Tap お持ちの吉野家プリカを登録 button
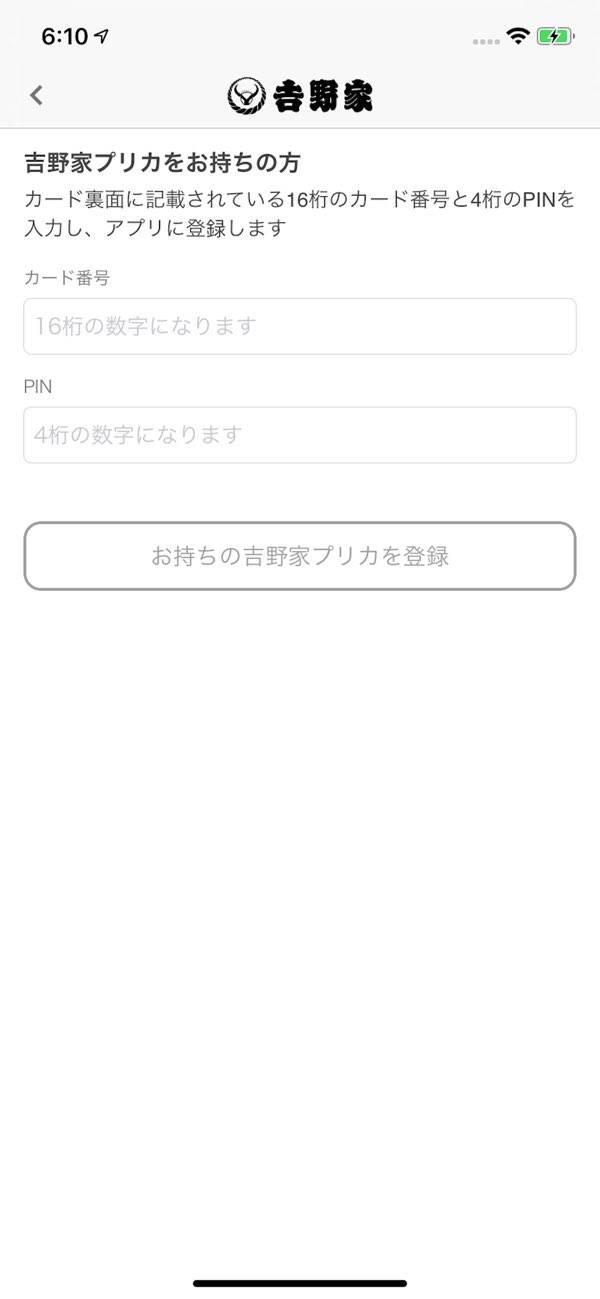This screenshot has height=1299, width=600. (300, 556)
